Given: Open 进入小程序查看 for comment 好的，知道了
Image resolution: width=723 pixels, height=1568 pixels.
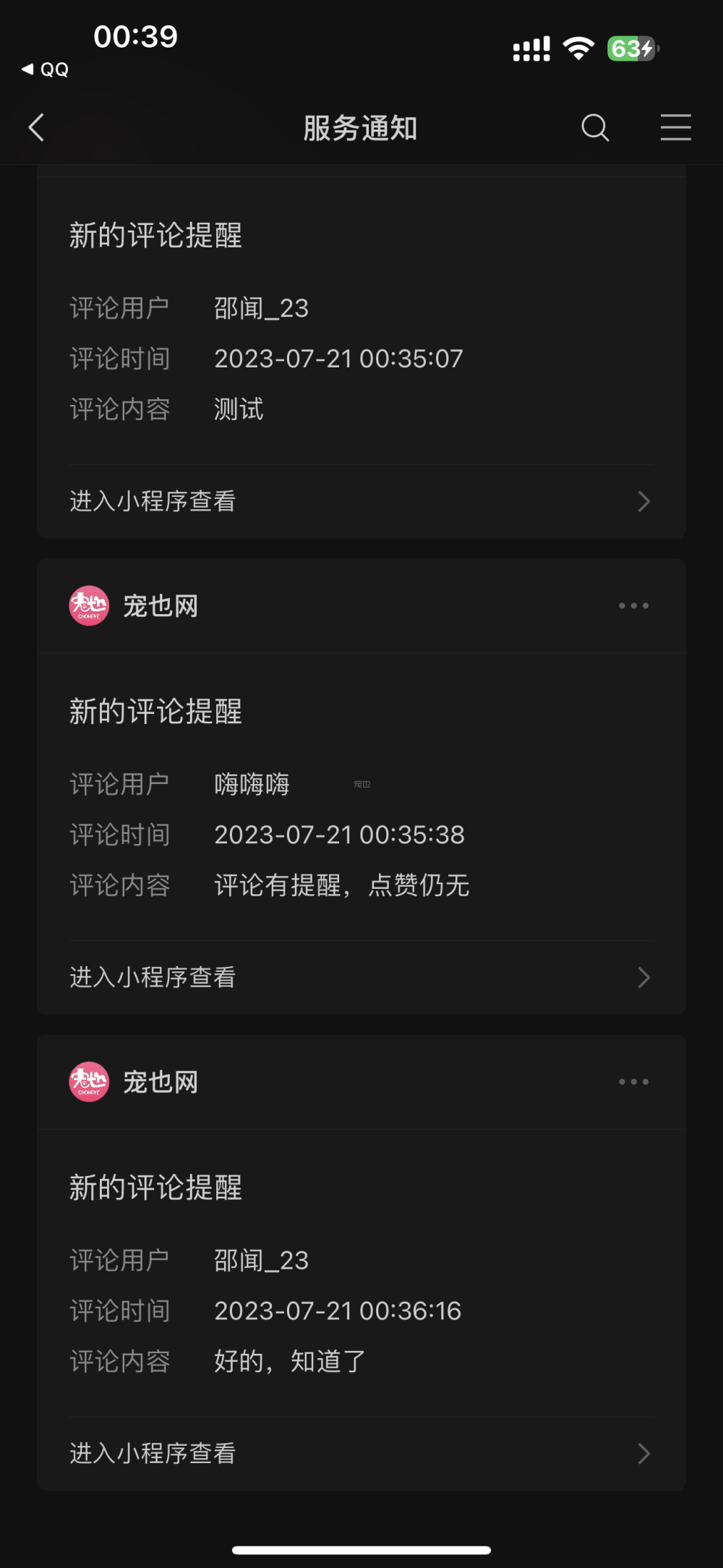Looking at the screenshot, I should [x=360, y=1453].
